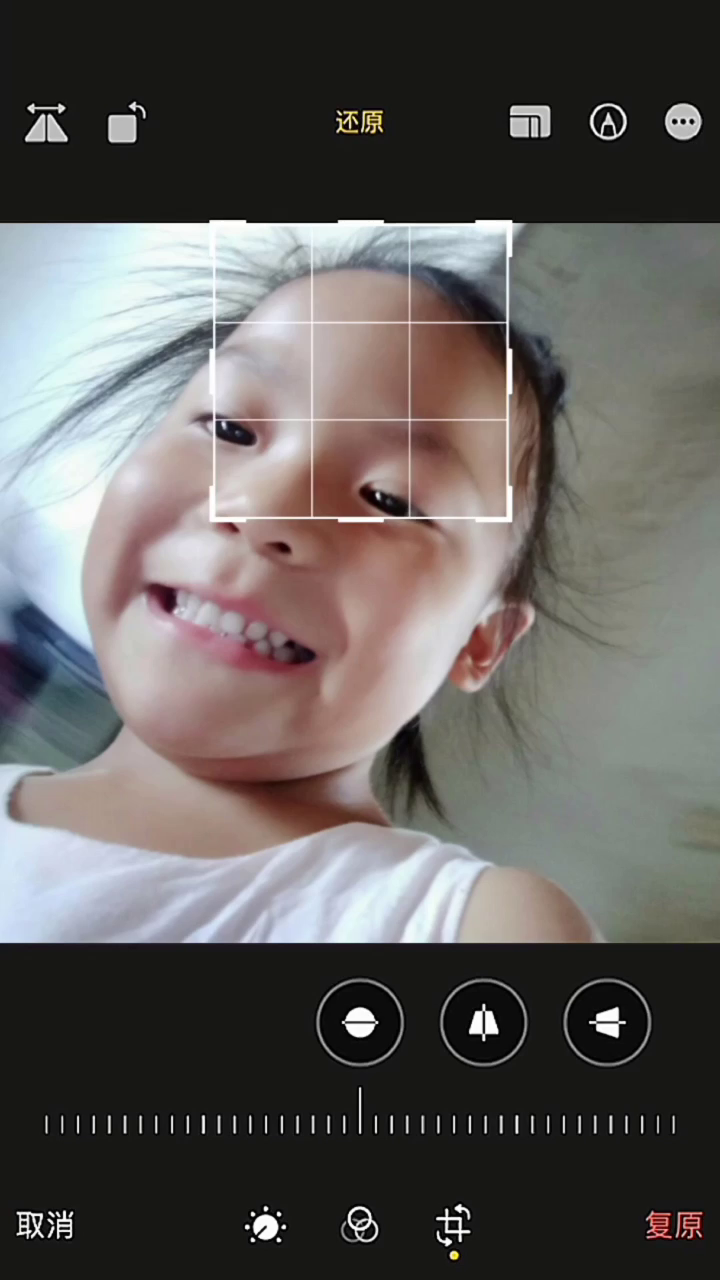Cancel editing with 取消
Viewport: 720px width, 1280px height.
tap(45, 1225)
